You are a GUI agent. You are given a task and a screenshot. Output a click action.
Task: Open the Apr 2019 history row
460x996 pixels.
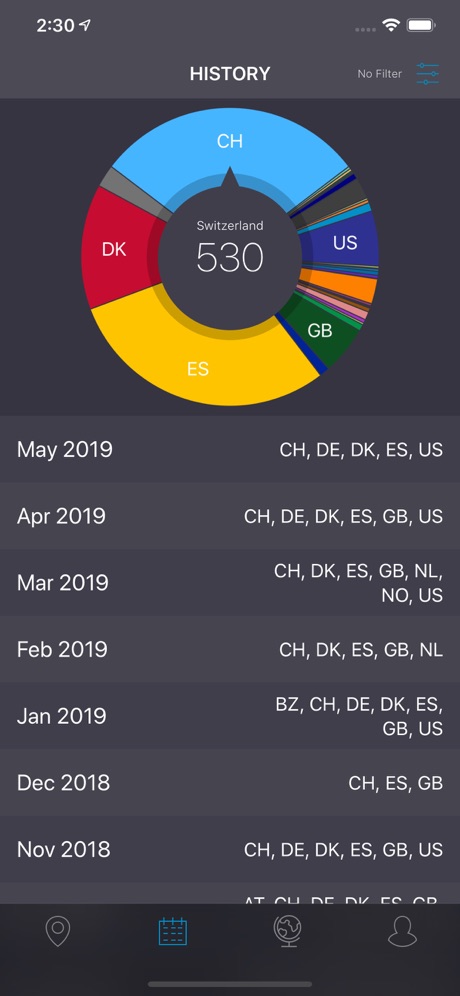[x=230, y=516]
